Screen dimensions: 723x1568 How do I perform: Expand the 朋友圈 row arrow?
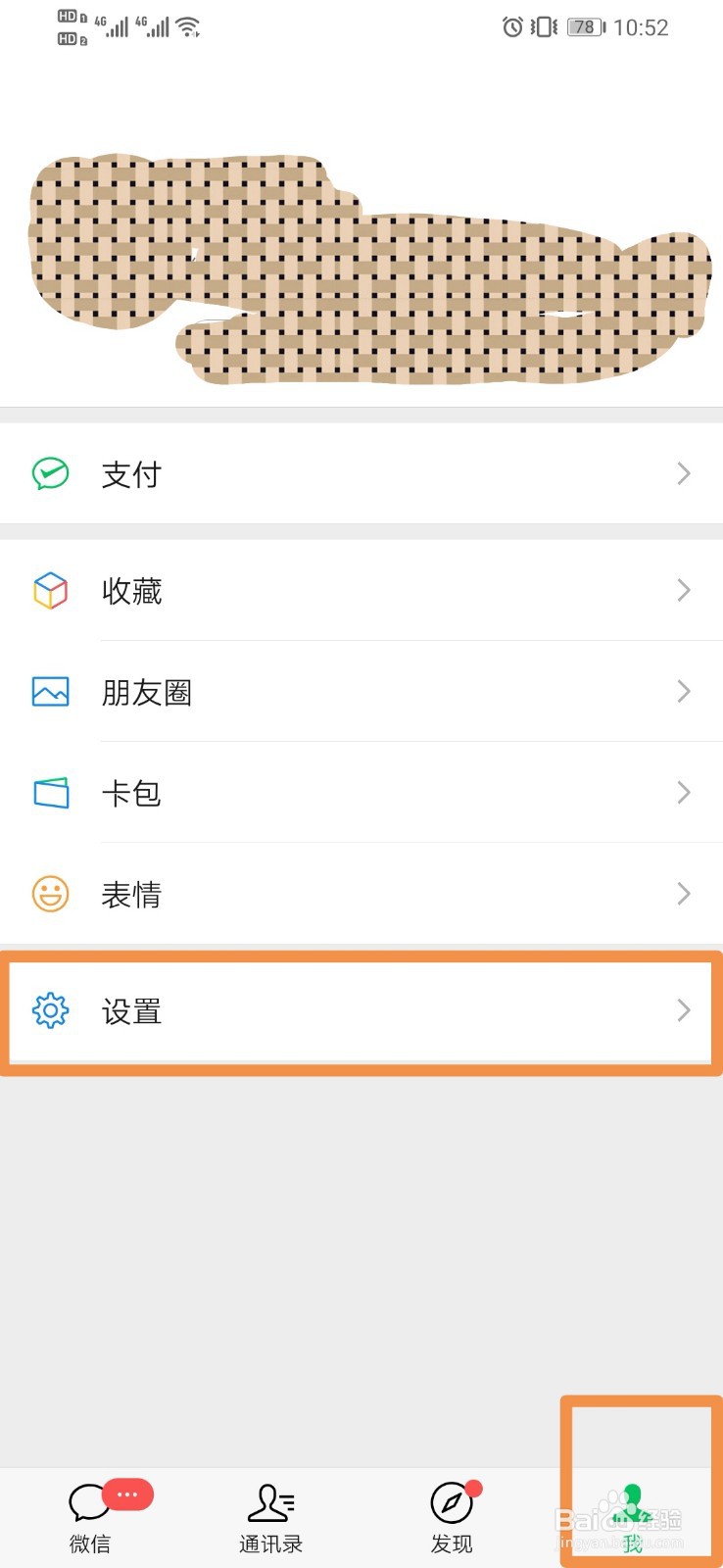point(684,692)
